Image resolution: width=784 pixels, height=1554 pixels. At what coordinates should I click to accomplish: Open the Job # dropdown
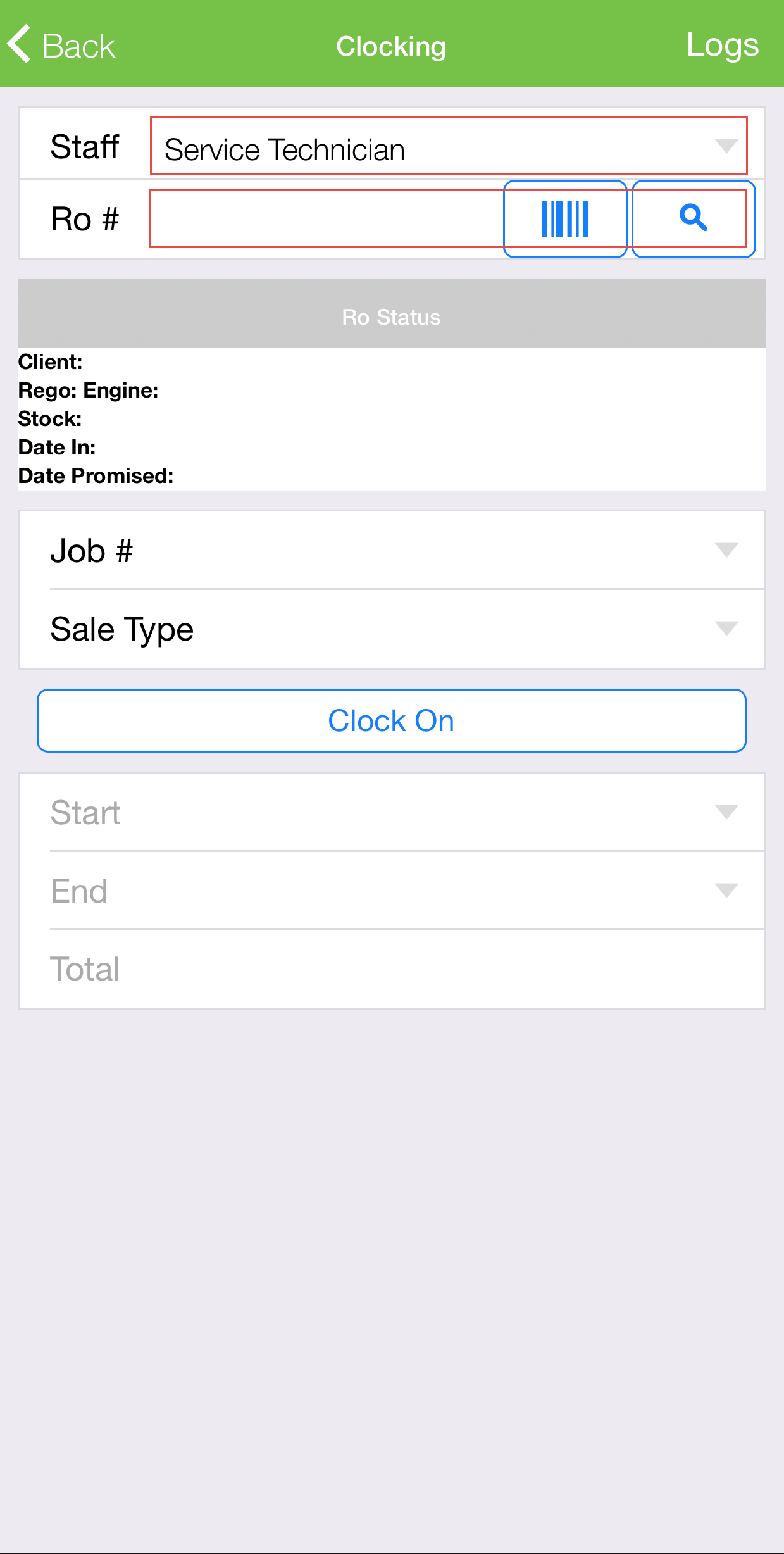392,550
